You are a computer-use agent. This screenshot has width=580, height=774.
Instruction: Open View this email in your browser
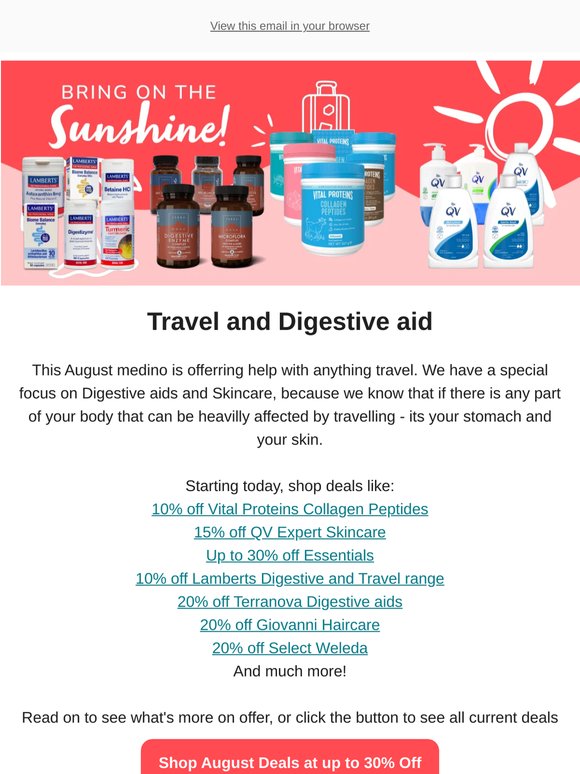click(290, 26)
